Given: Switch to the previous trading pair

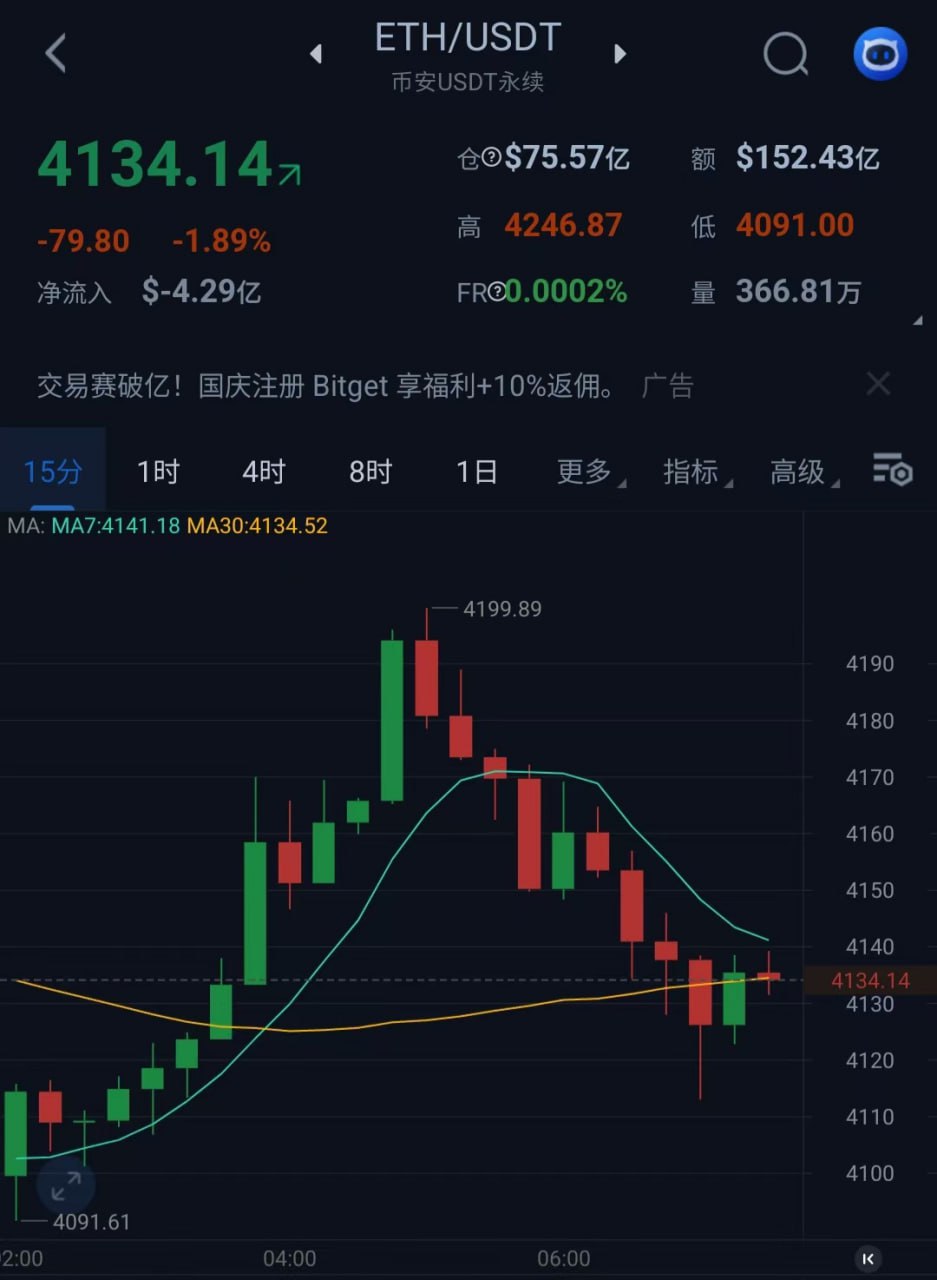Looking at the screenshot, I should [x=316, y=53].
